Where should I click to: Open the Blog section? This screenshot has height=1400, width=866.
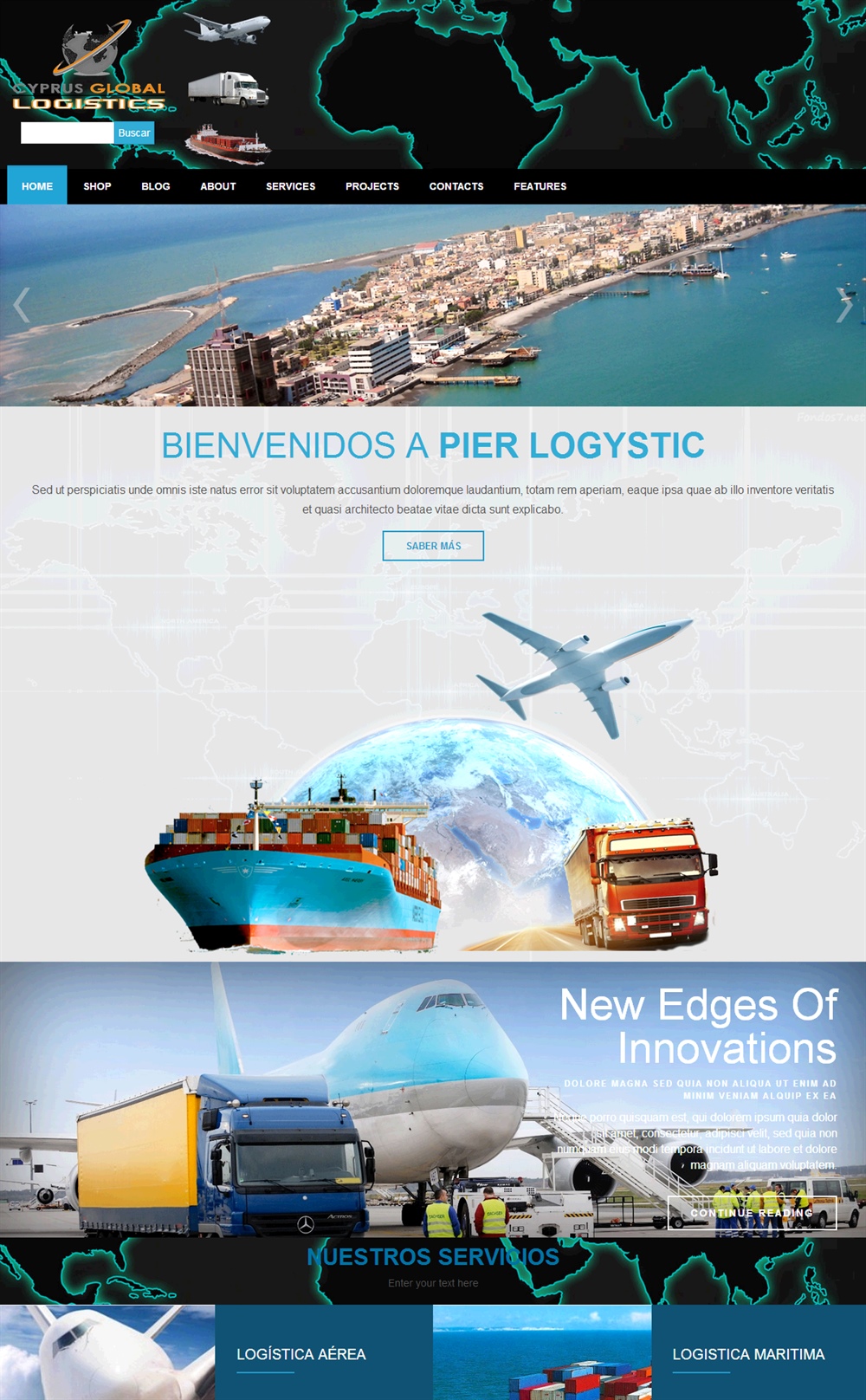[156, 185]
